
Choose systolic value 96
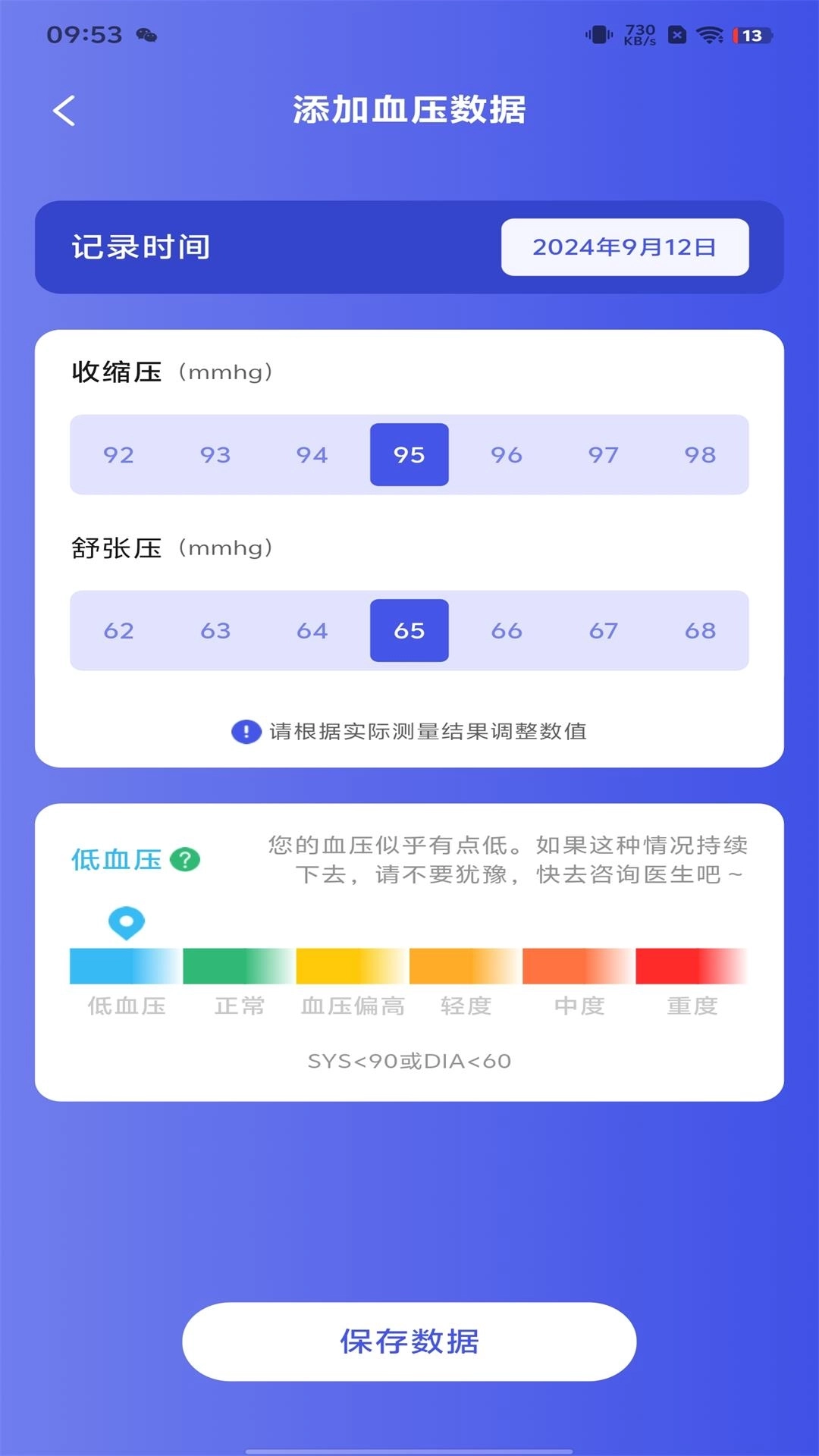click(507, 455)
